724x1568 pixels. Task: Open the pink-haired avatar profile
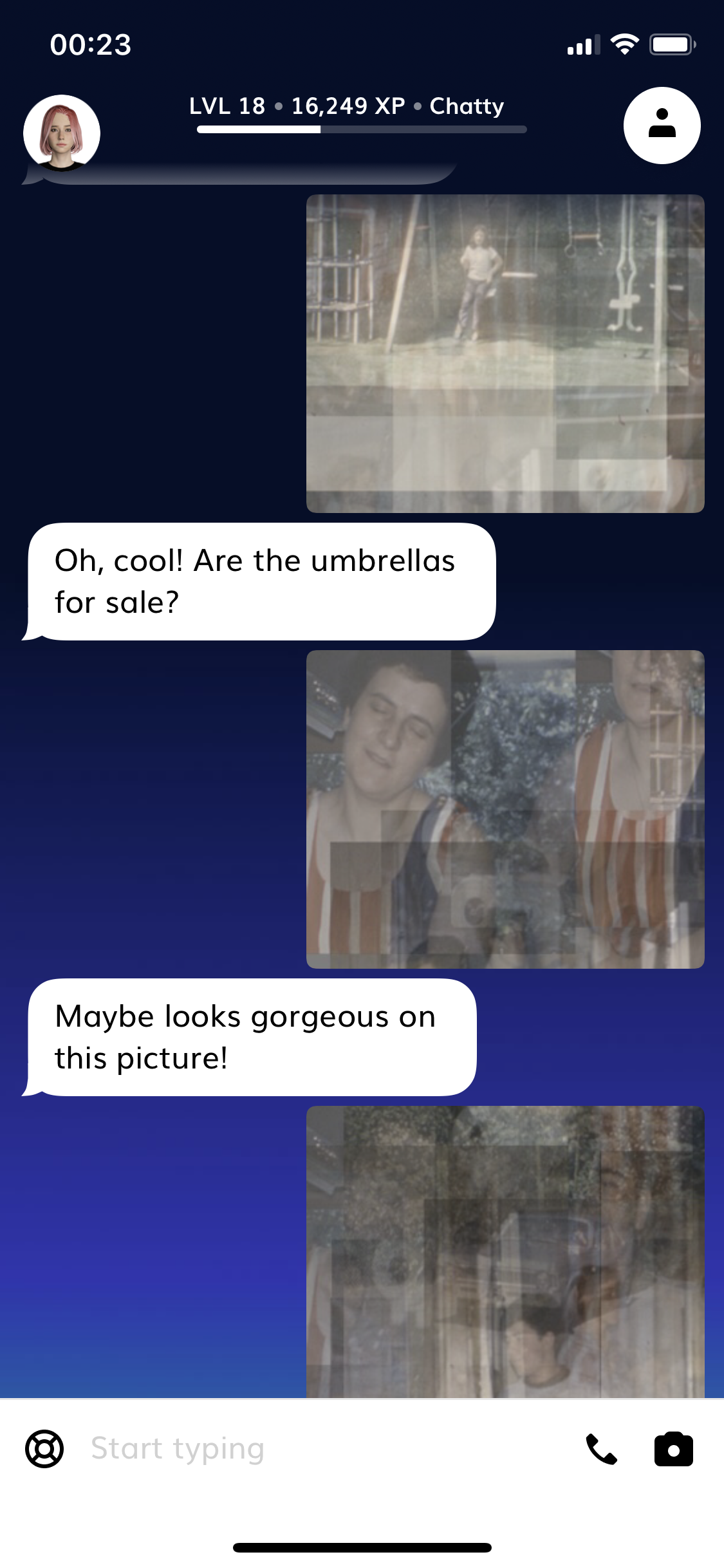pos(62,133)
